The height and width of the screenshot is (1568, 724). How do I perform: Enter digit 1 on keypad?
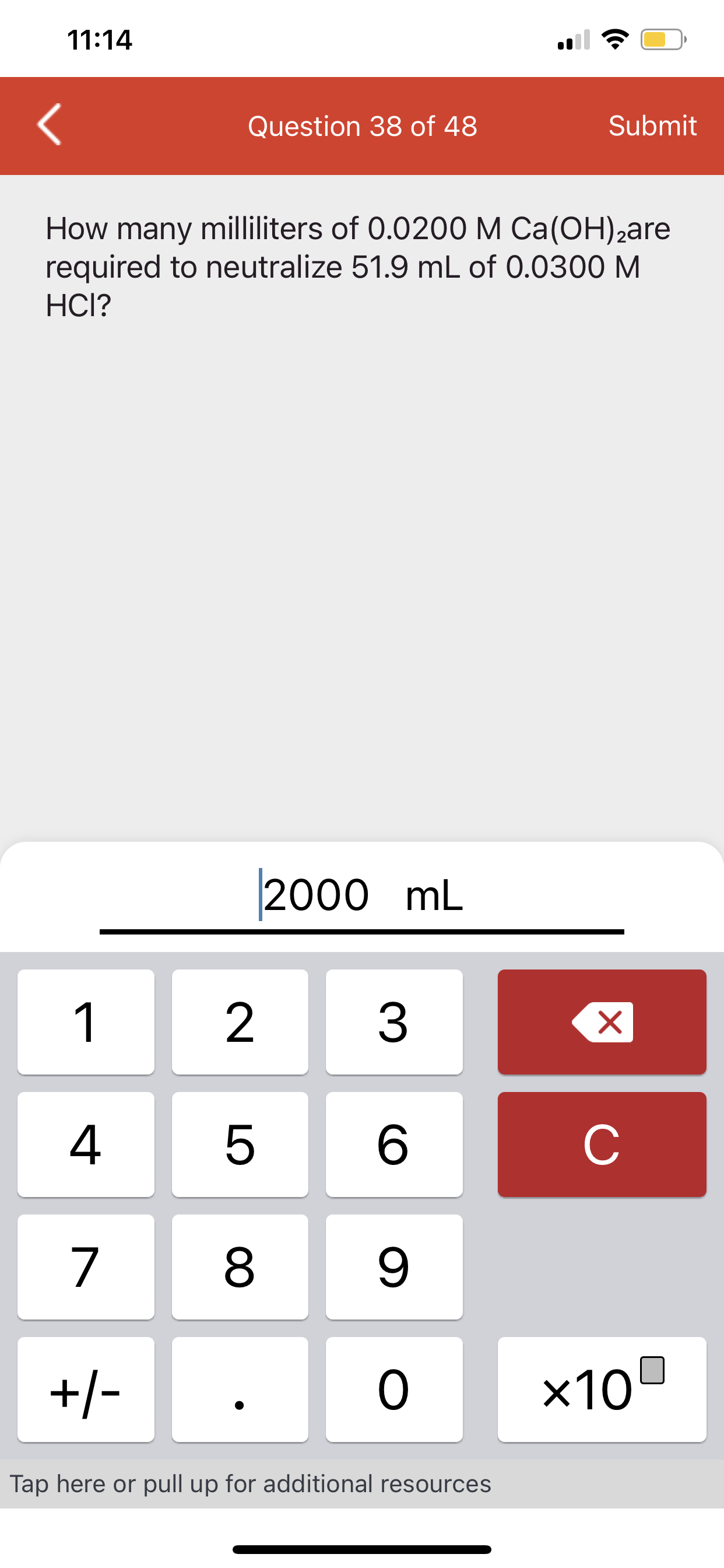pyautogui.click(x=86, y=1022)
